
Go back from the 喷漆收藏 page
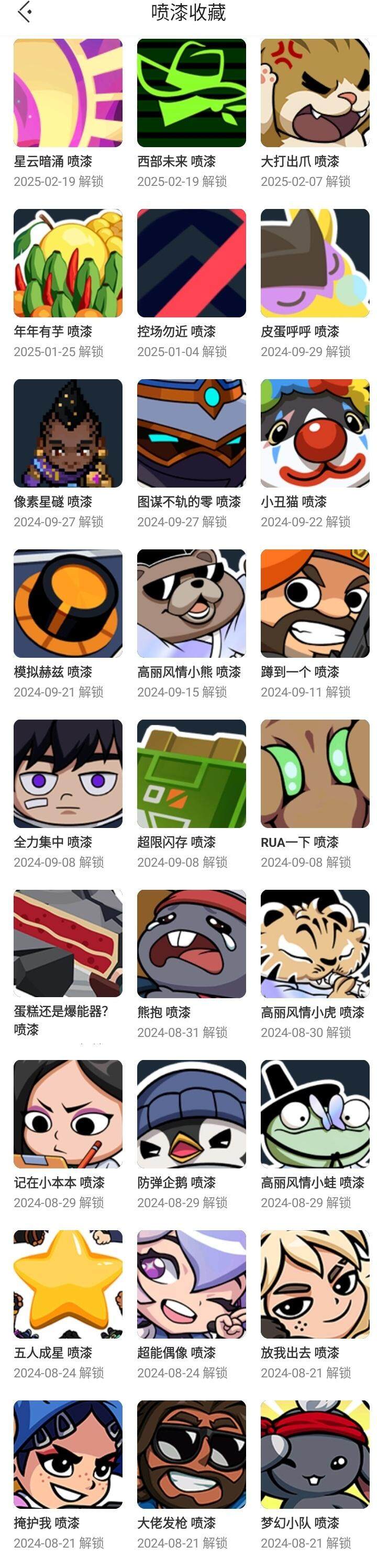[25, 12]
